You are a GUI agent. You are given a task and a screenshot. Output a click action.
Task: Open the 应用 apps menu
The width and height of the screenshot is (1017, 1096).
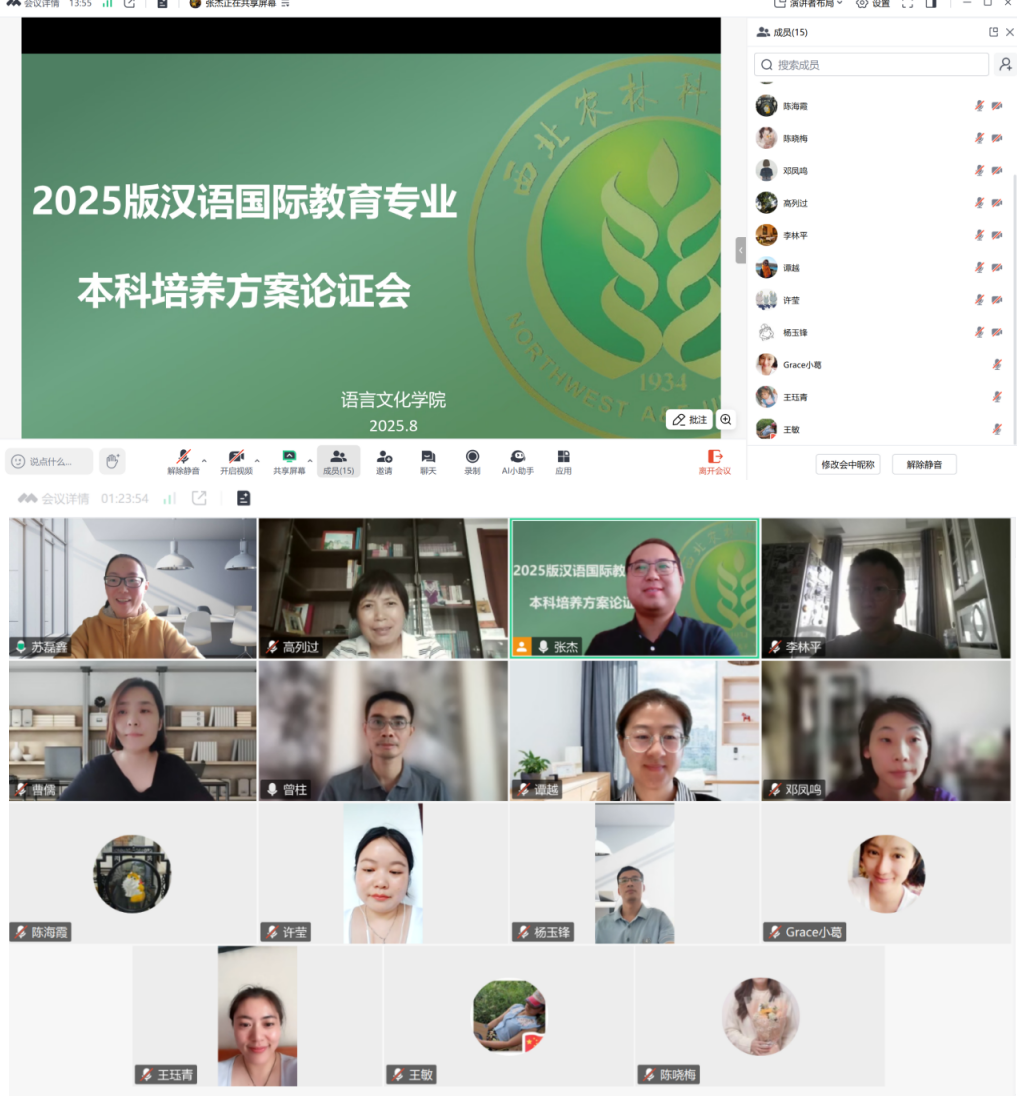click(x=563, y=461)
